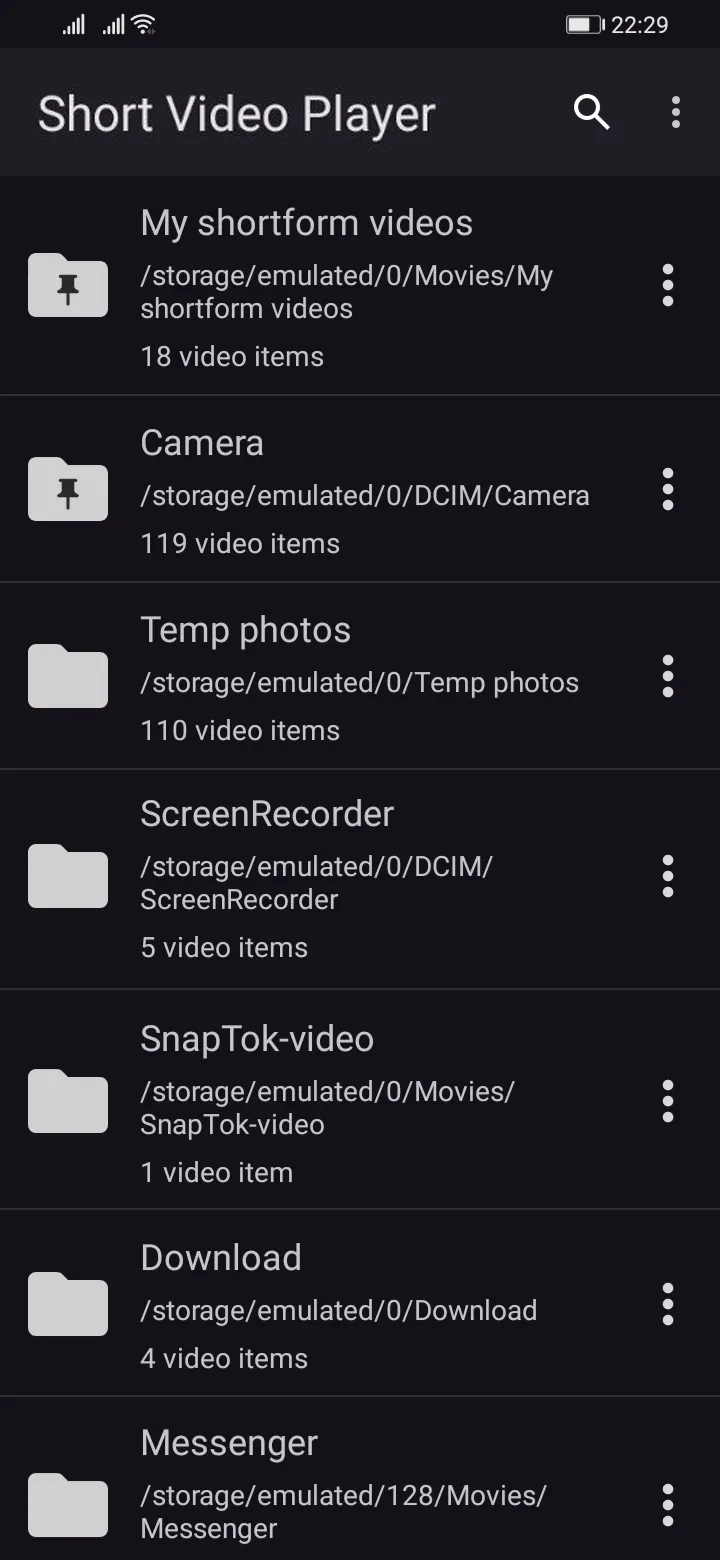Click the SnapTok-video folder icon
Screen dimensions: 720x1560
(x=67, y=1101)
